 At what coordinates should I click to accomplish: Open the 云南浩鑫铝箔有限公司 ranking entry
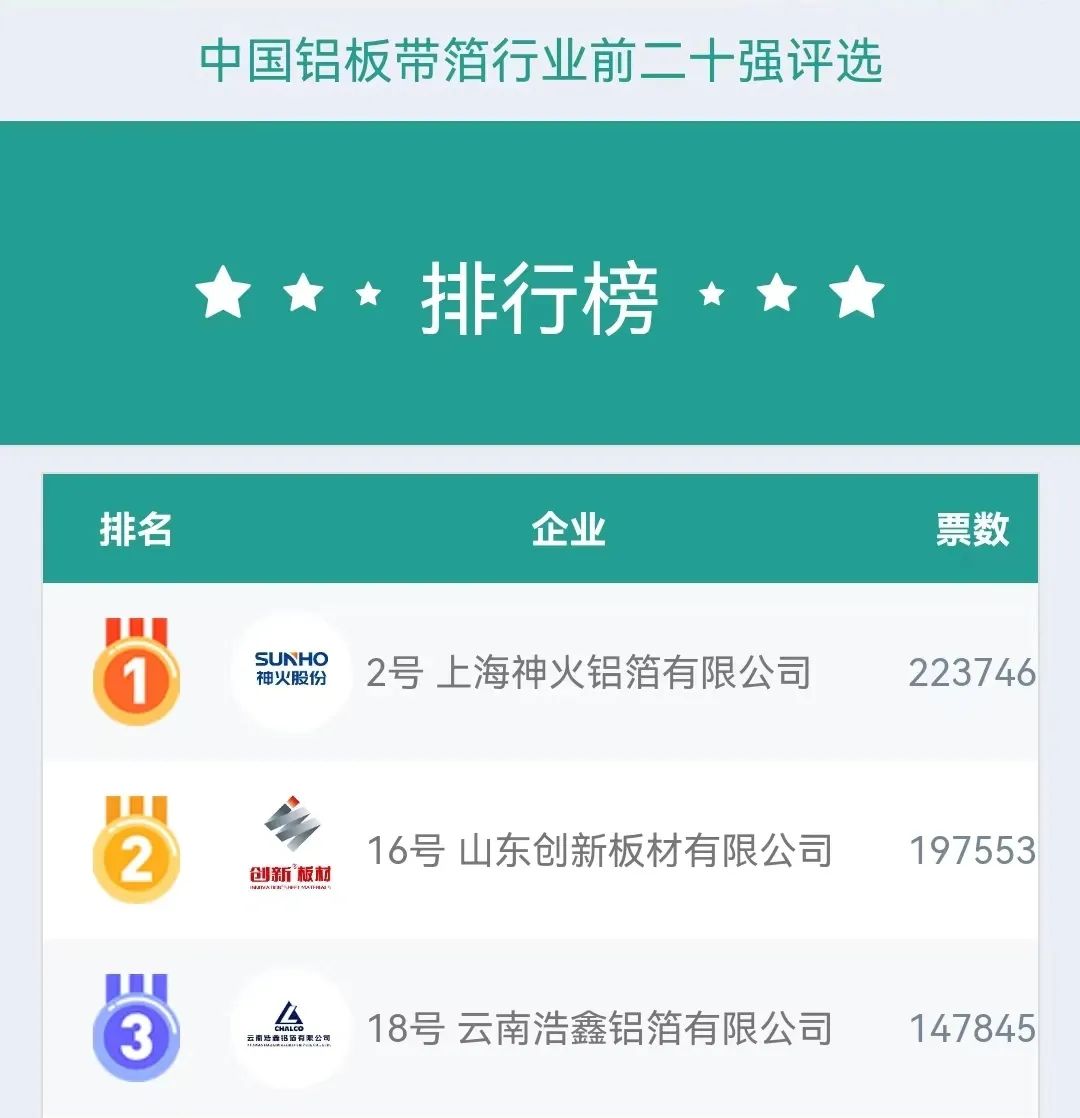(x=599, y=1029)
